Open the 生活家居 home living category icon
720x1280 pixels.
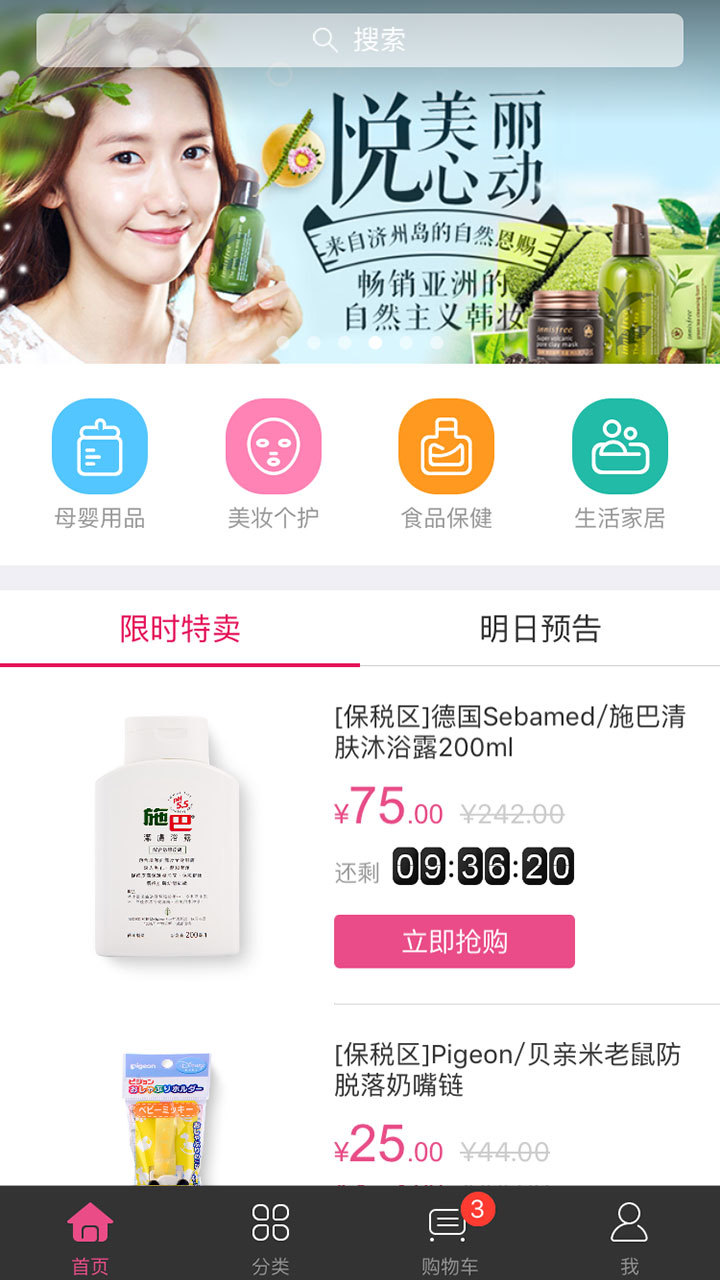[619, 446]
